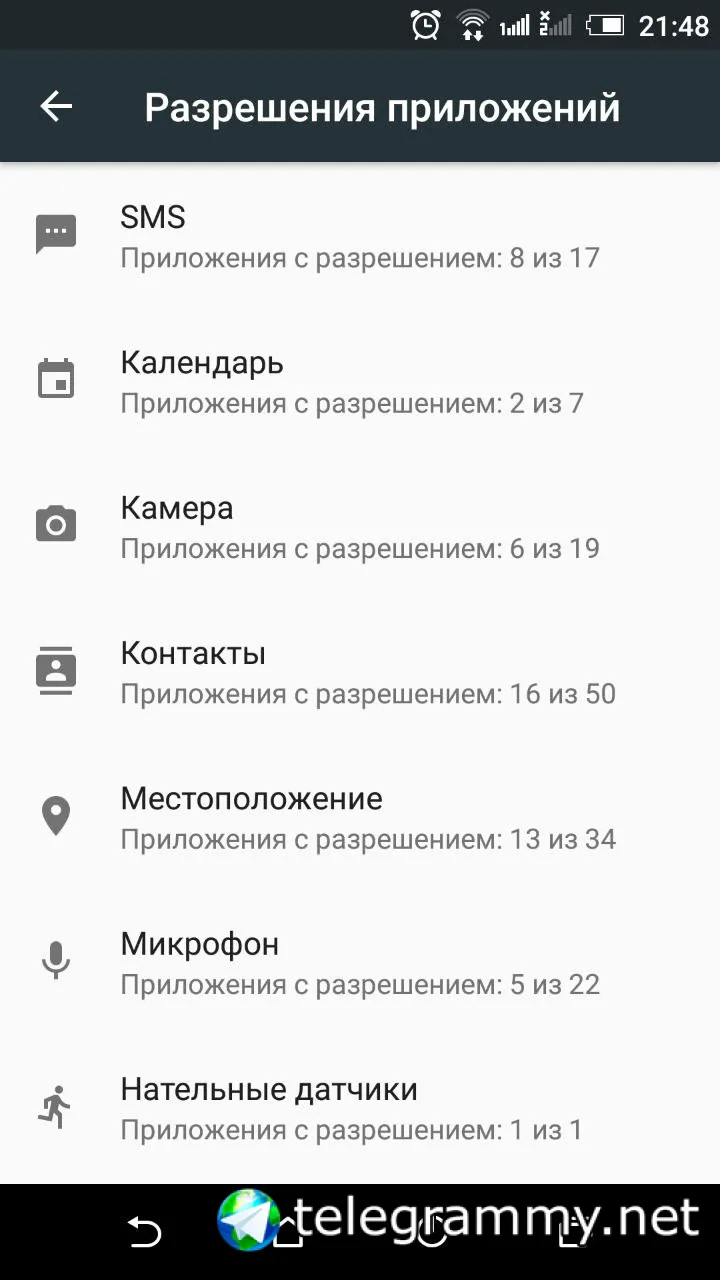Select the Камера permission row
The height and width of the screenshot is (1280, 720).
(x=360, y=527)
